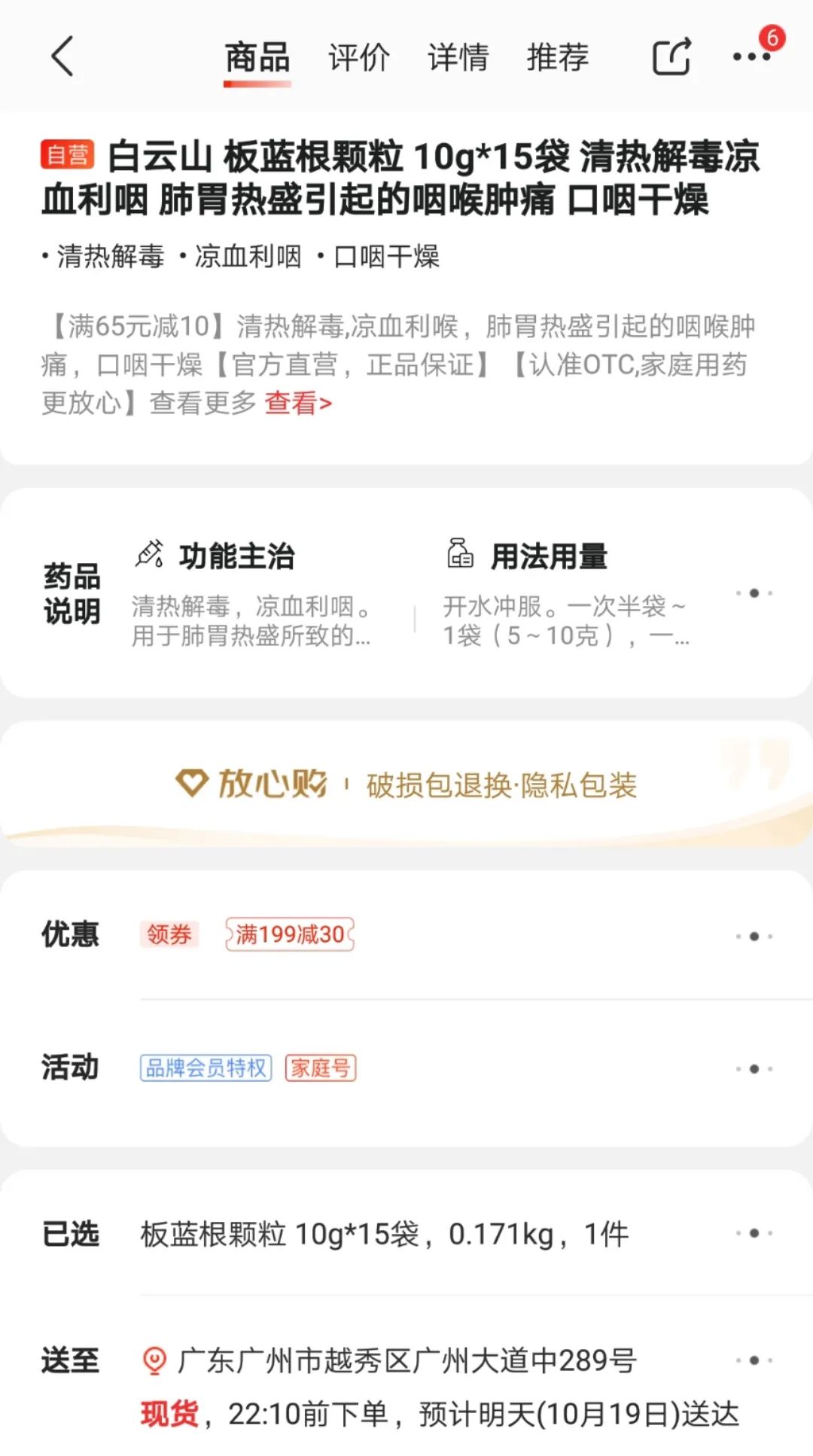Go back using the top-left arrow
The width and height of the screenshot is (813, 1456).
[63, 57]
